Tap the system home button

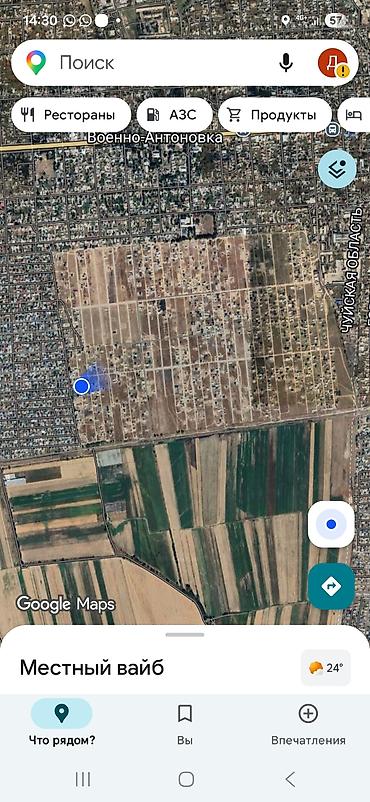186,779
